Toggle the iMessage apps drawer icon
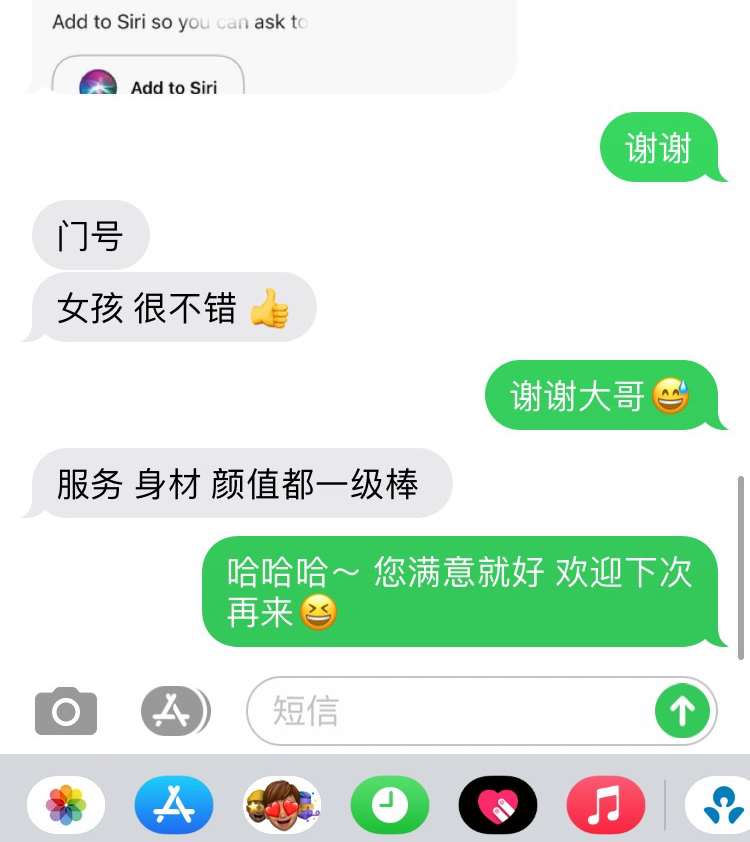The height and width of the screenshot is (842, 750). (x=175, y=712)
